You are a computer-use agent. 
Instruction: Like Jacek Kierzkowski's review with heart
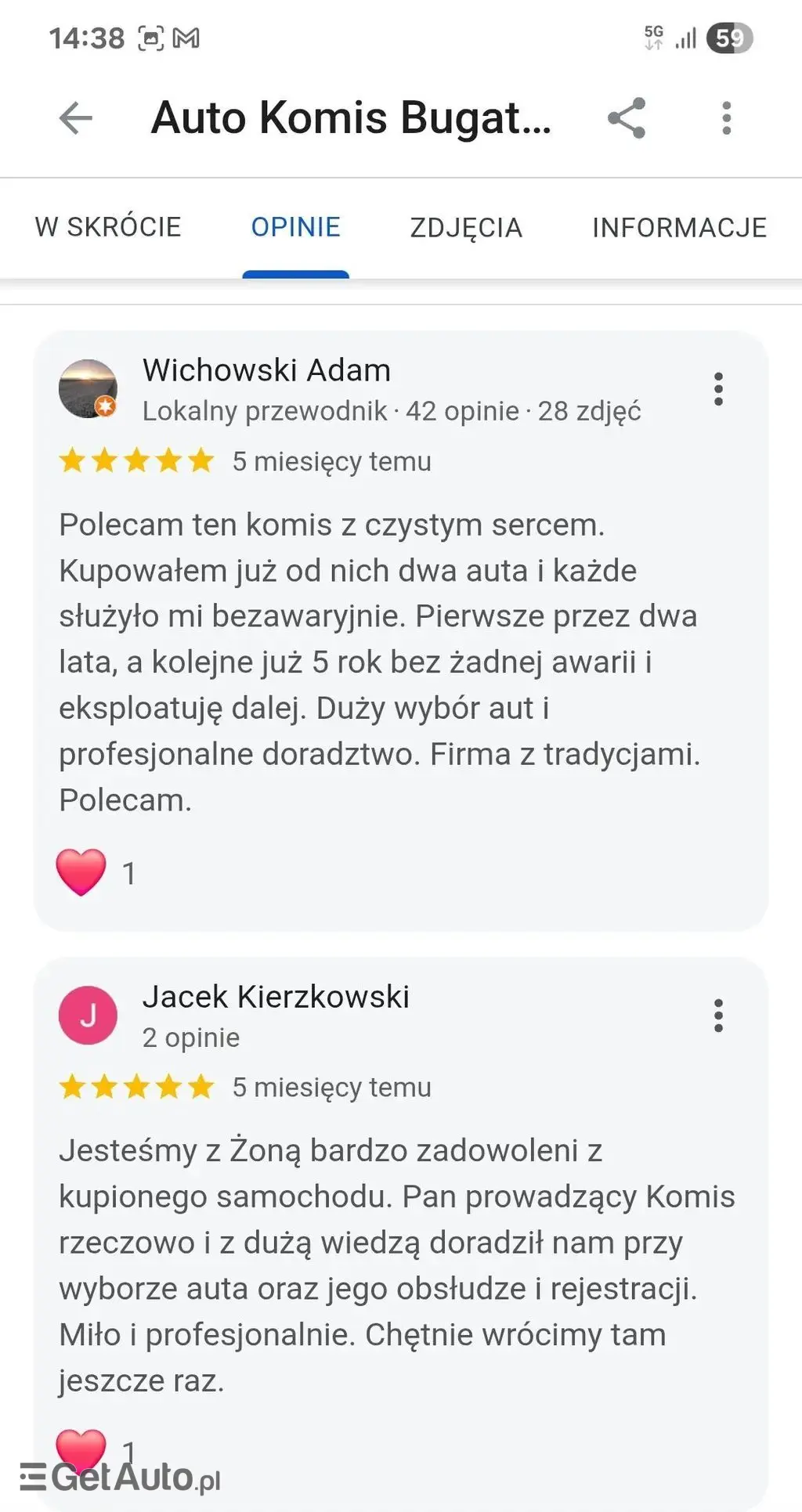(81, 1449)
